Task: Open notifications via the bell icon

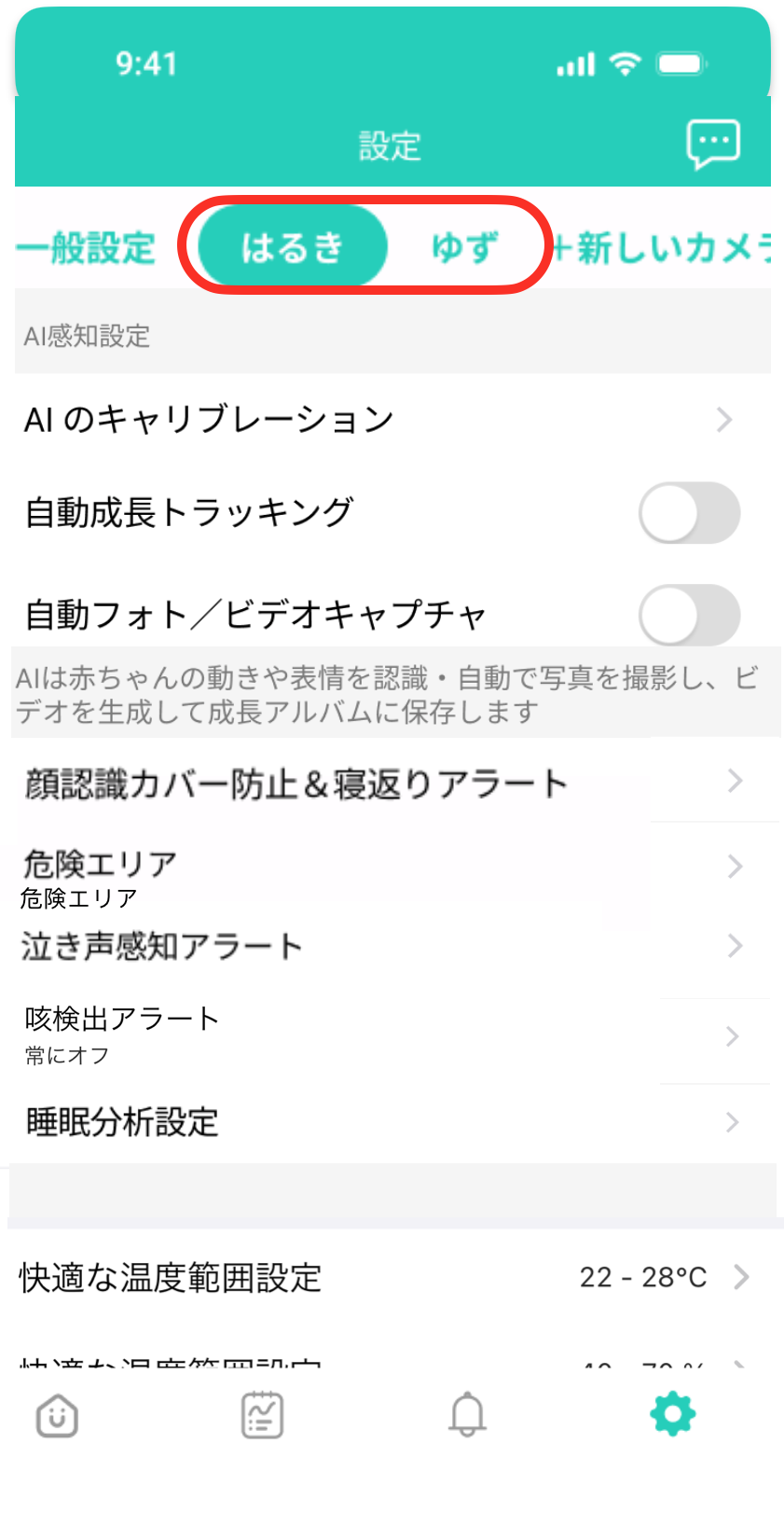Action: pyautogui.click(x=466, y=1414)
